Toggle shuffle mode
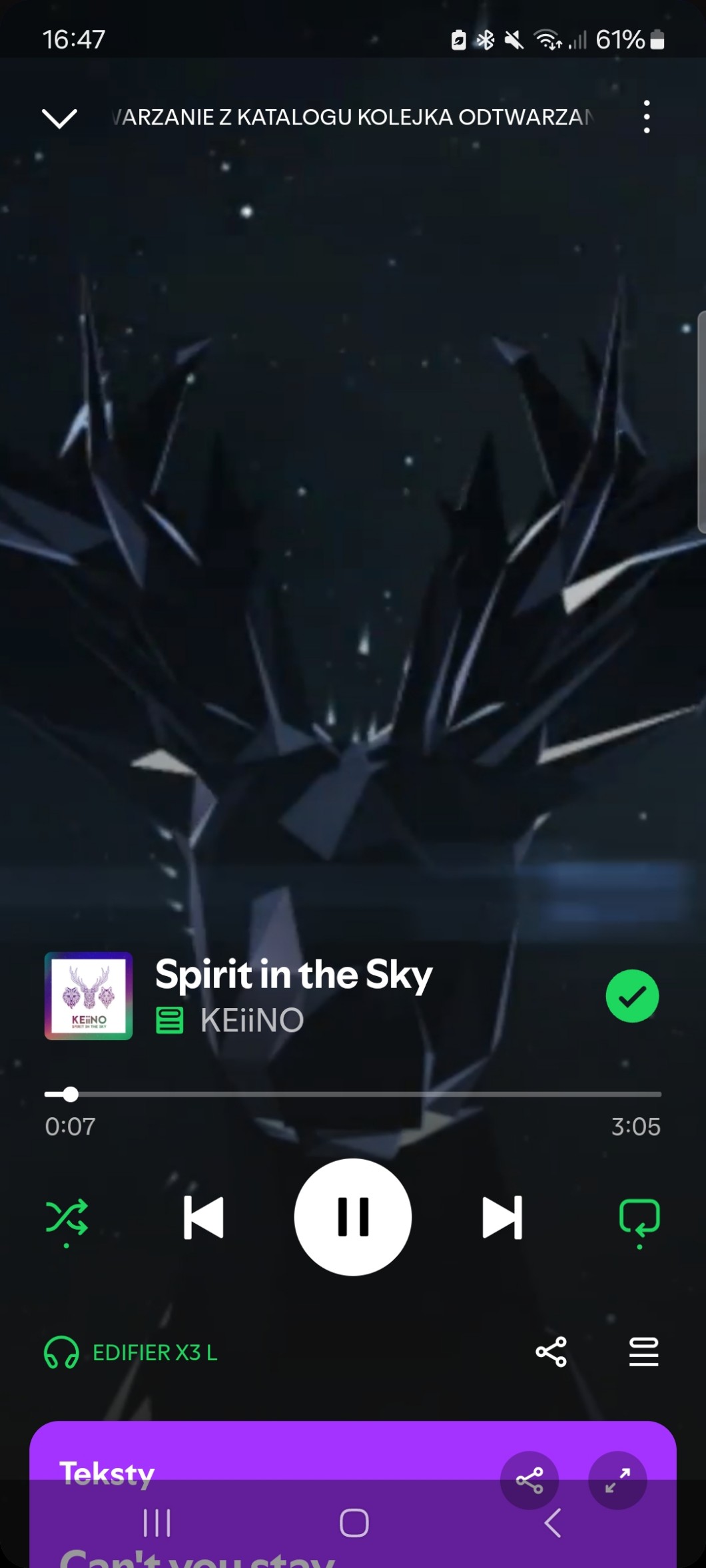706x1568 pixels. click(x=67, y=1217)
